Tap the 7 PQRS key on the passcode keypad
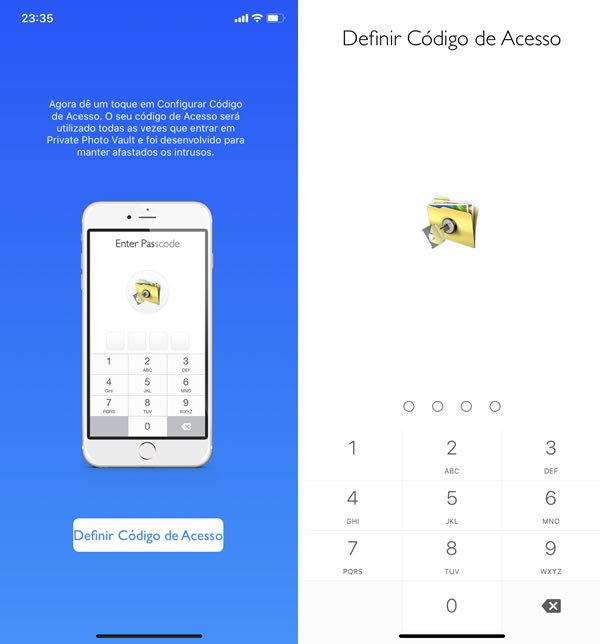600x644 pixels. click(352, 555)
